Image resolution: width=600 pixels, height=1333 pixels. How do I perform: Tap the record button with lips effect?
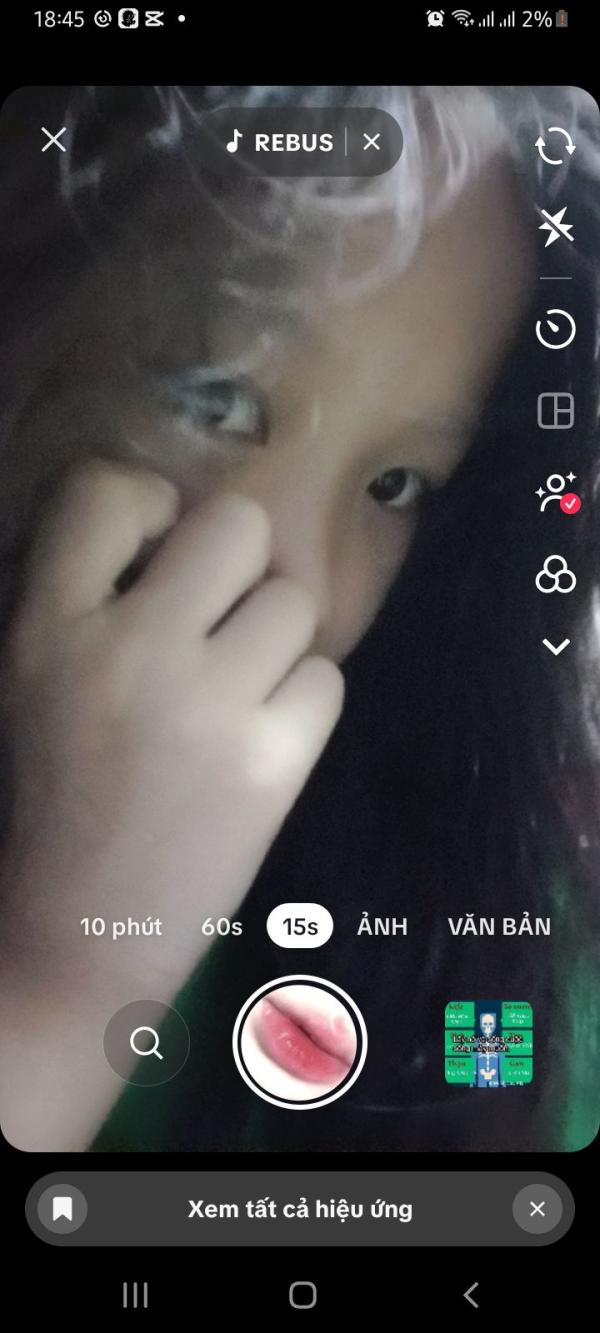point(300,1042)
